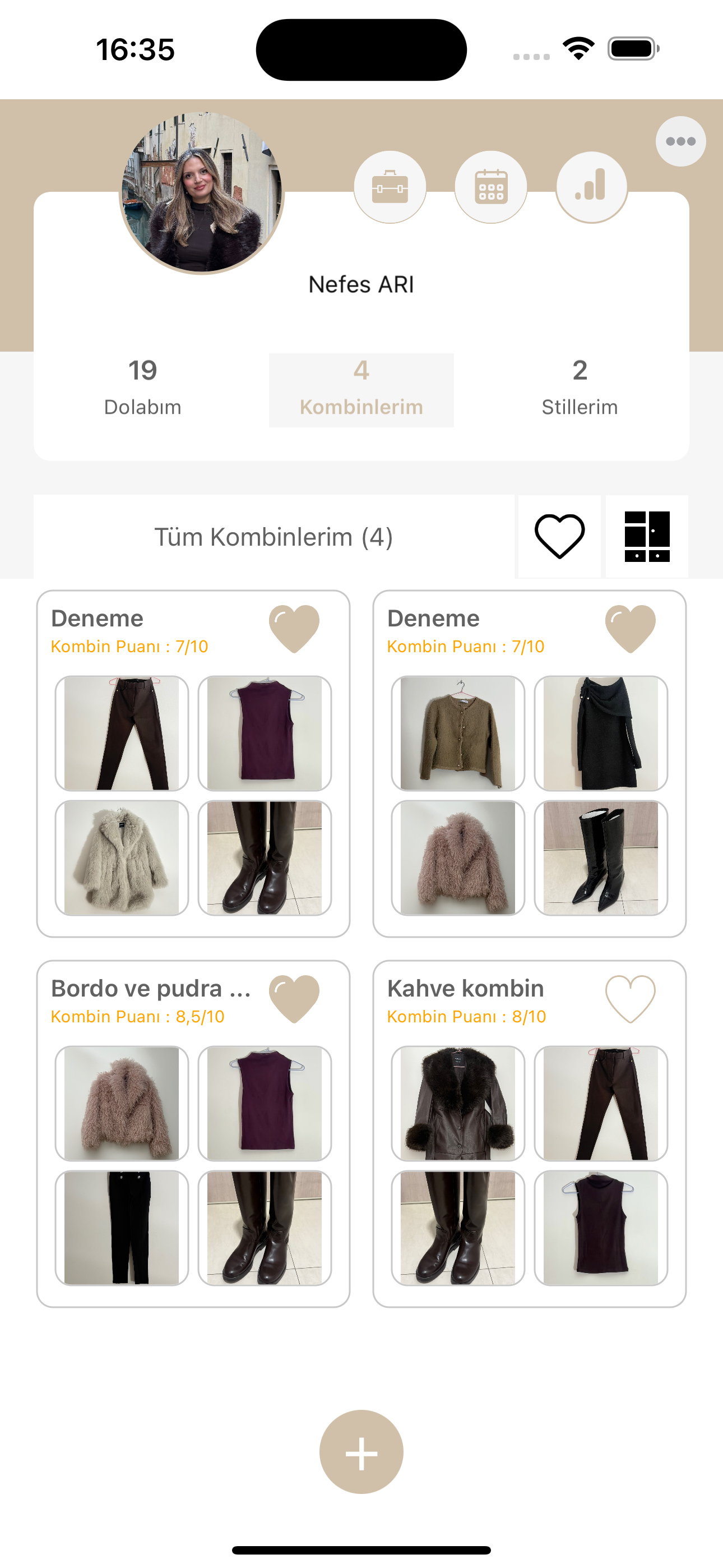This screenshot has height=1568, width=723.
Task: Add a new outfit with plus button
Action: (361, 1452)
